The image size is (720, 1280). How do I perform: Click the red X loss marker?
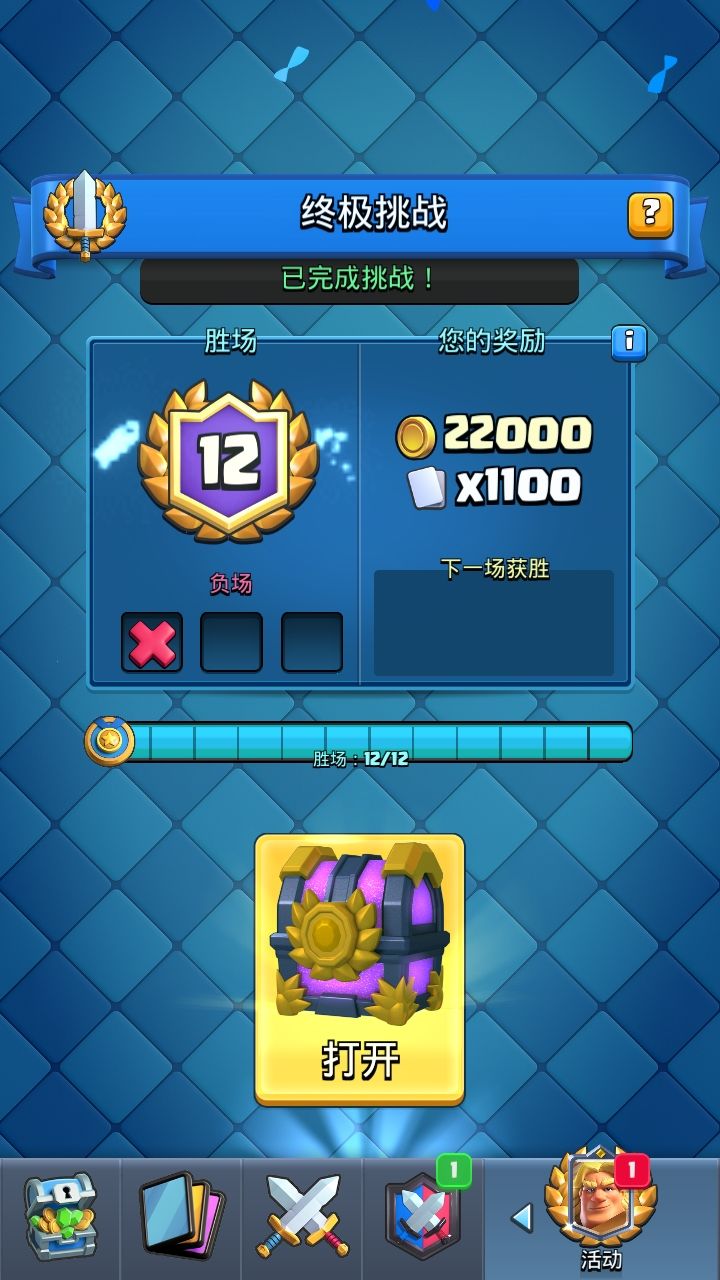pos(150,641)
